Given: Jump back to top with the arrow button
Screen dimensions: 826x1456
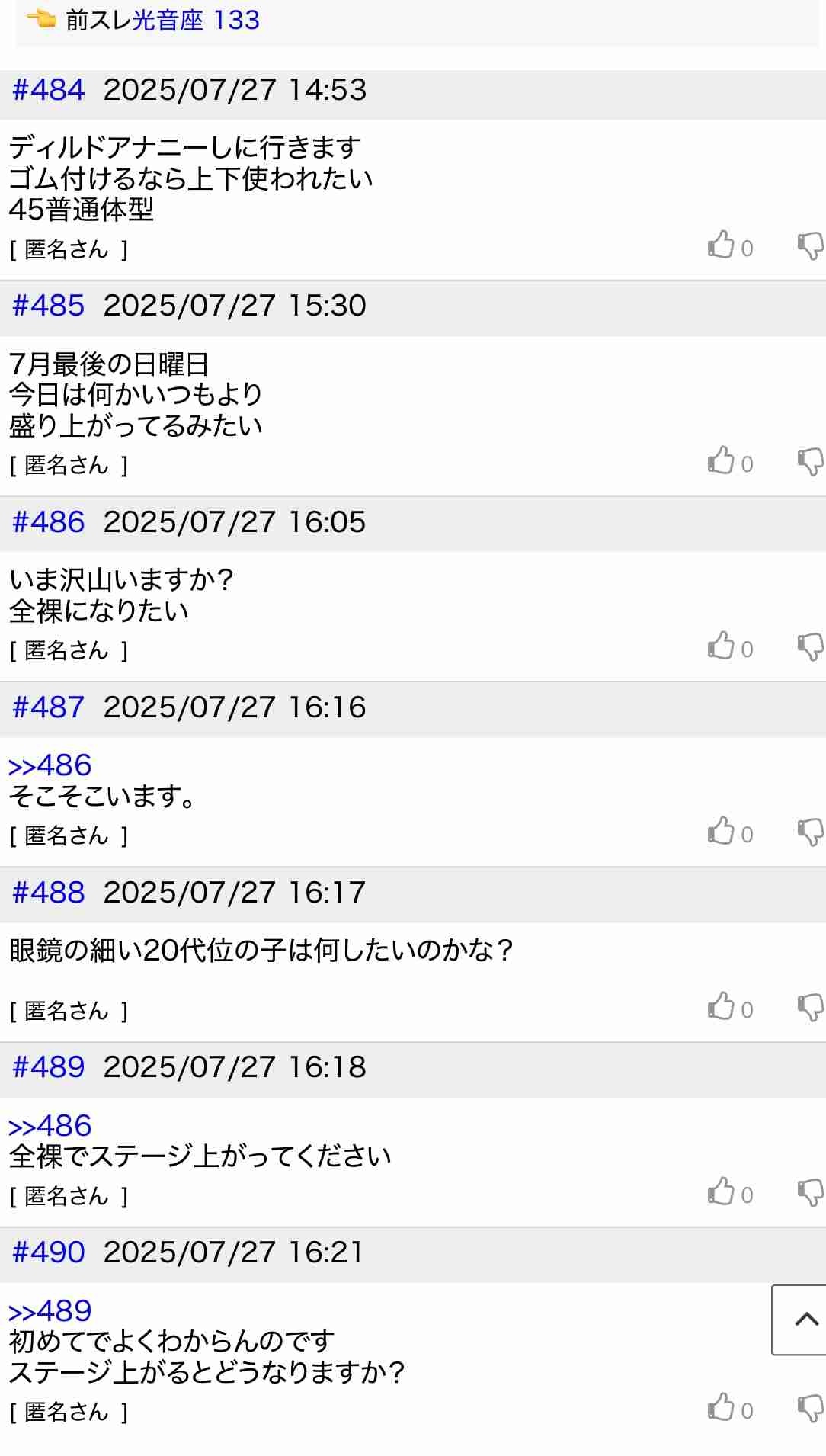Looking at the screenshot, I should (x=799, y=1320).
